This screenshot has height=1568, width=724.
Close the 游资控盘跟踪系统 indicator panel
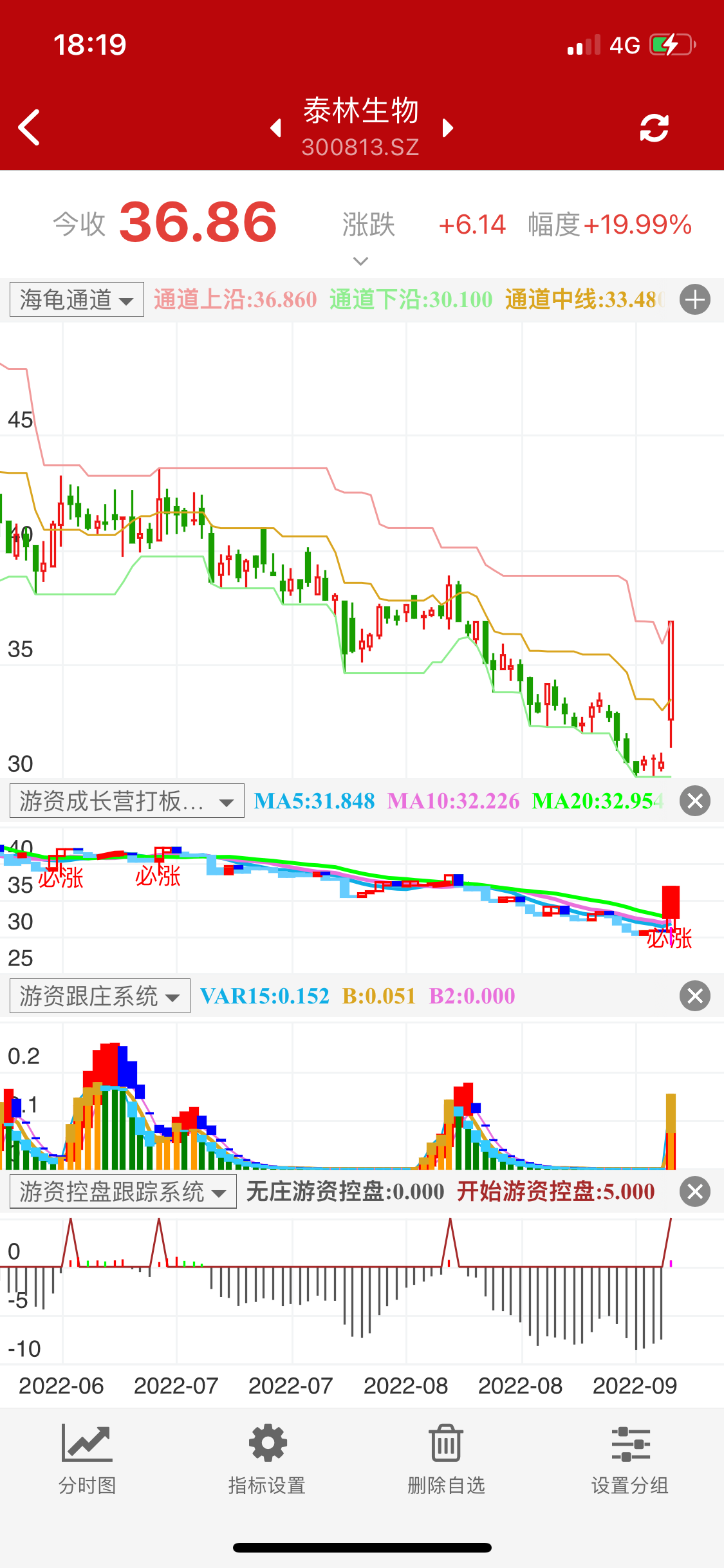coord(695,1191)
